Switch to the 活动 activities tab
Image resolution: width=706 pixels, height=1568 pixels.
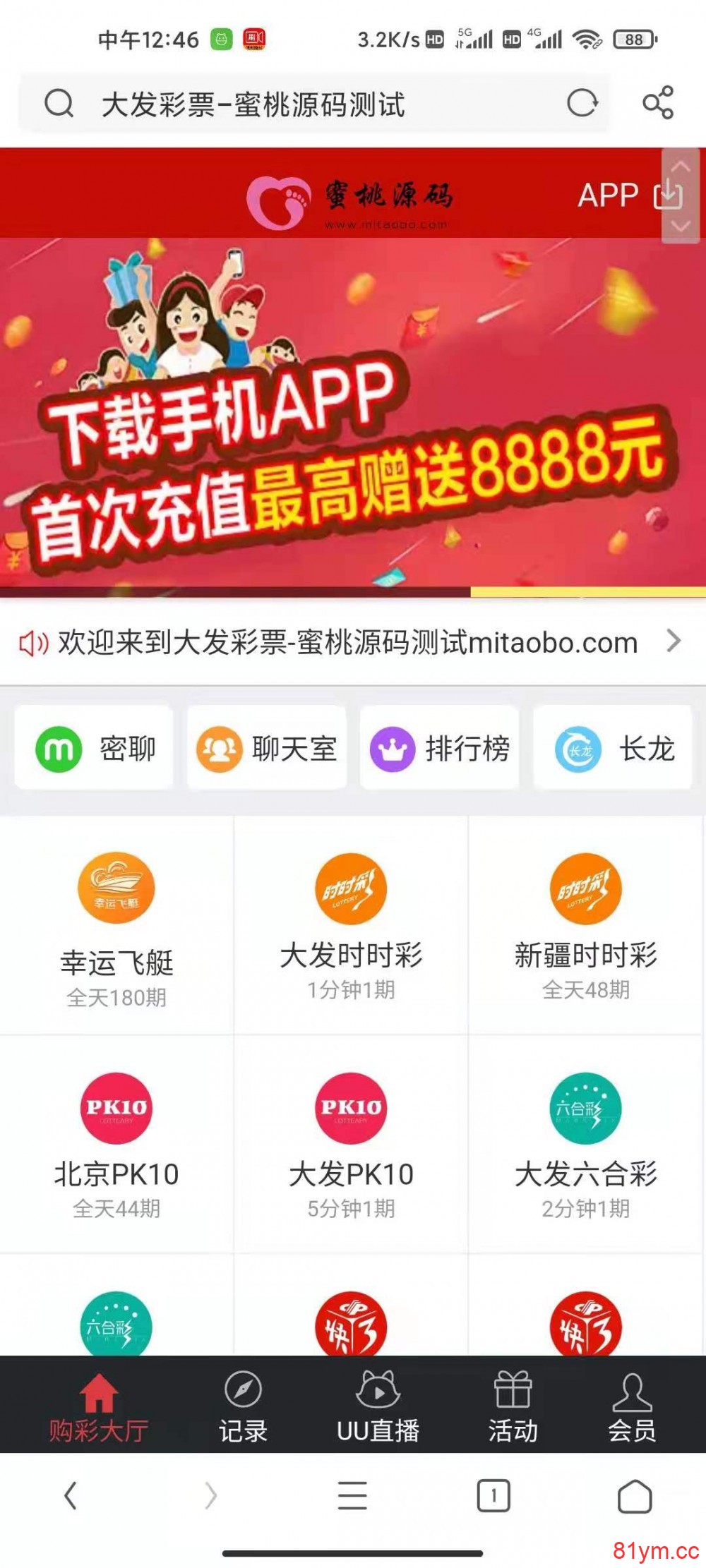click(x=512, y=1404)
